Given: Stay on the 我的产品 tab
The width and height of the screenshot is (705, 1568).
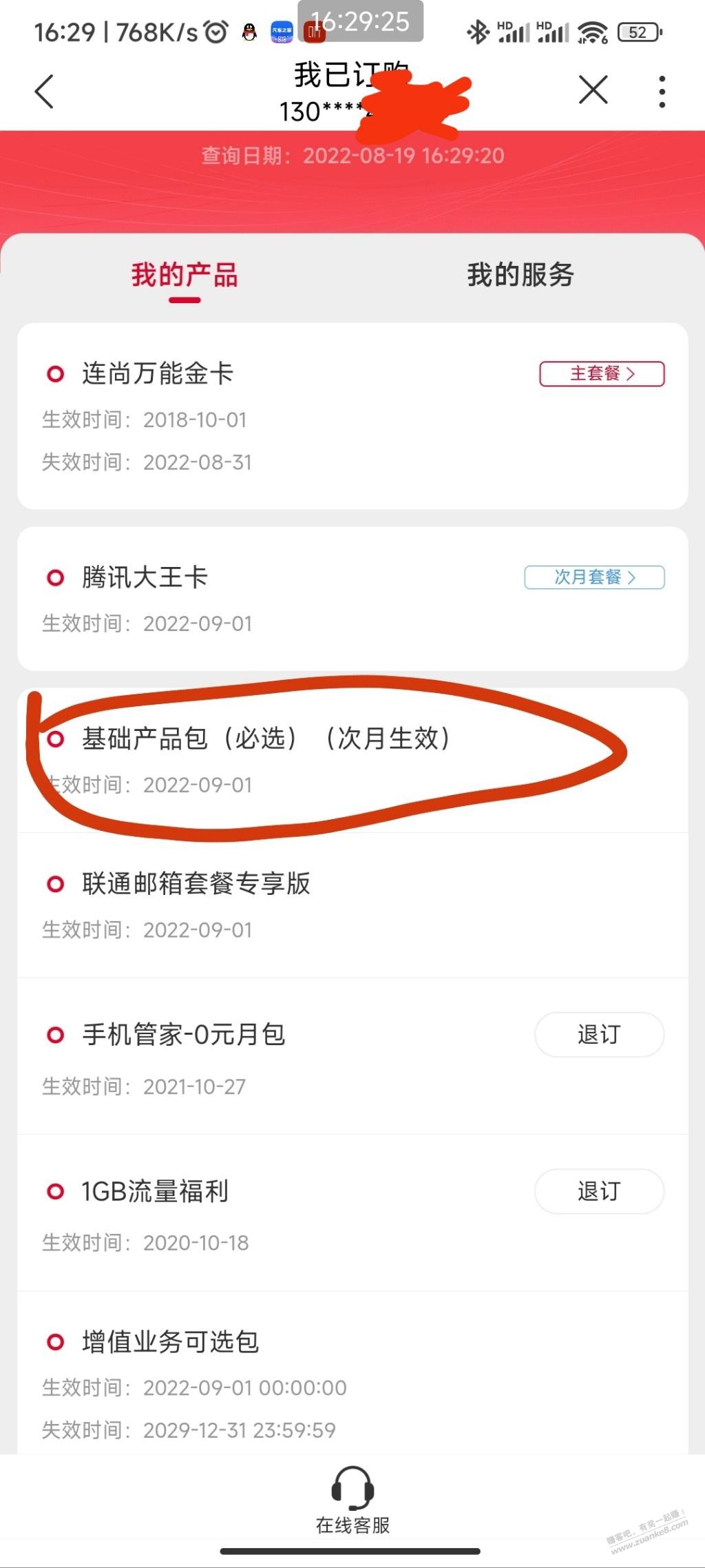Looking at the screenshot, I should pyautogui.click(x=184, y=276).
